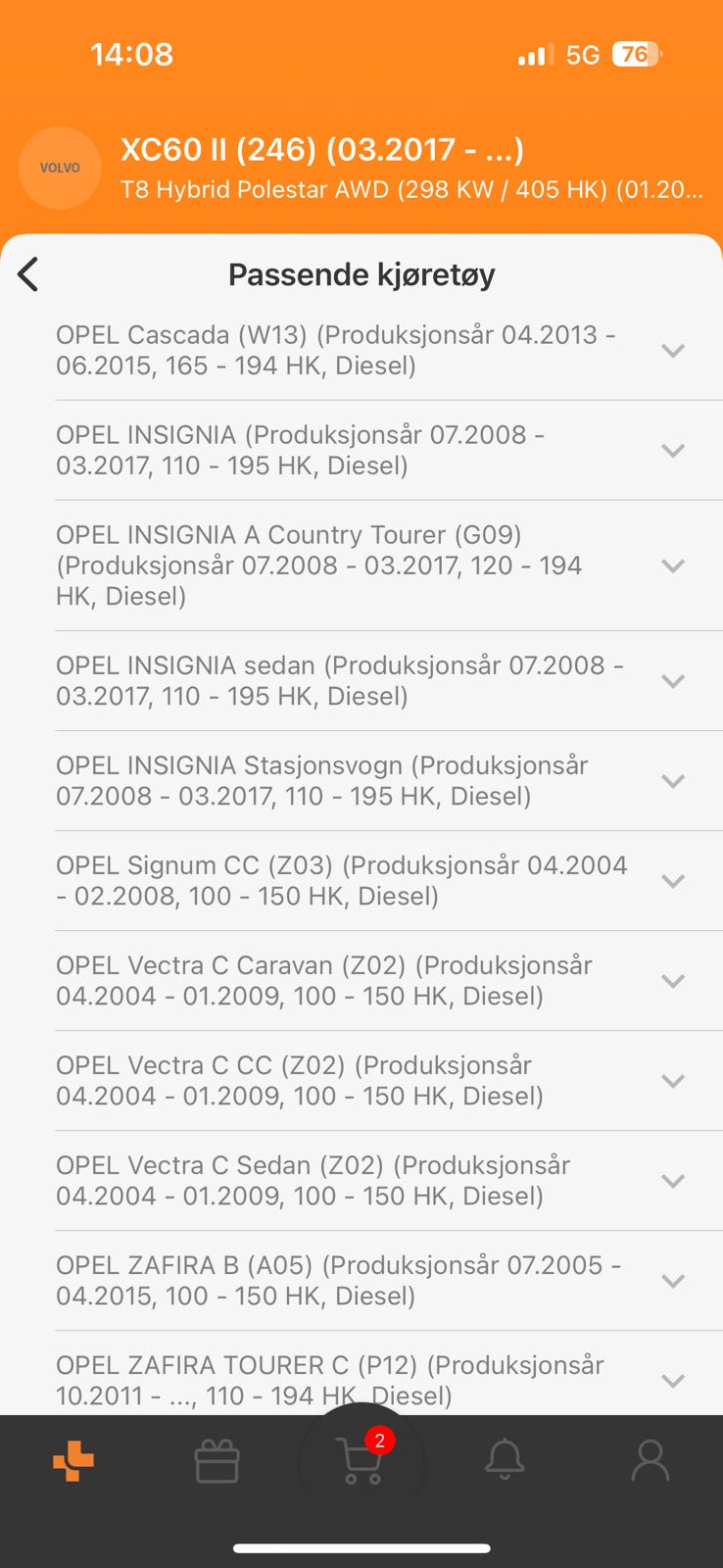Image resolution: width=723 pixels, height=1568 pixels.
Task: Expand OPEL ZAFIRA B (A05) entry
Action: tap(672, 1281)
